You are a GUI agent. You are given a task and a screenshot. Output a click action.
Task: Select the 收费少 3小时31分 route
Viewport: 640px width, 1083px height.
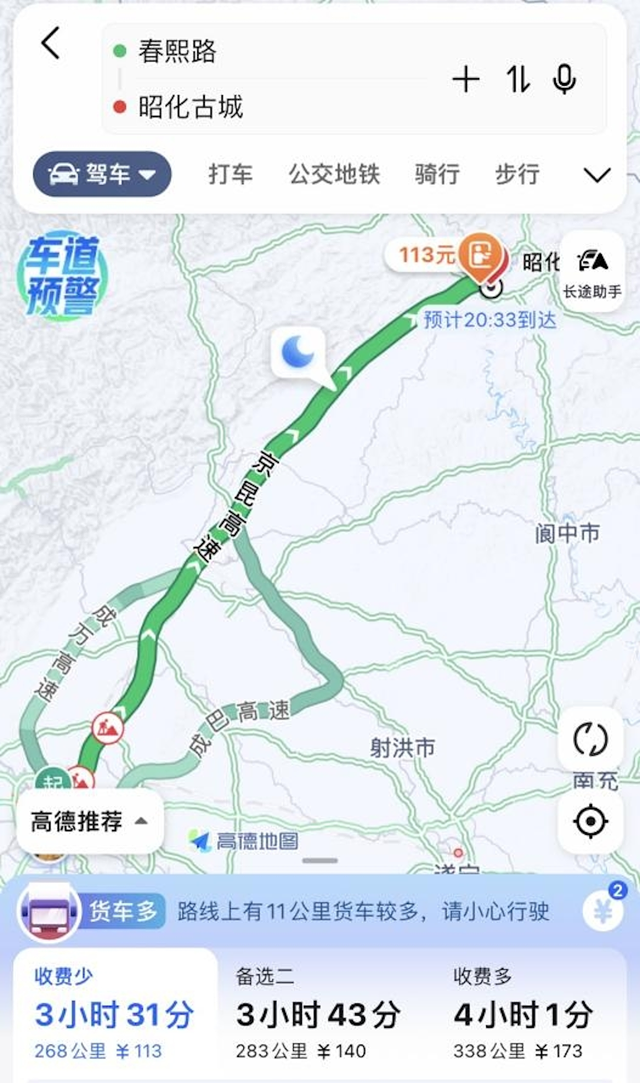click(x=113, y=1013)
